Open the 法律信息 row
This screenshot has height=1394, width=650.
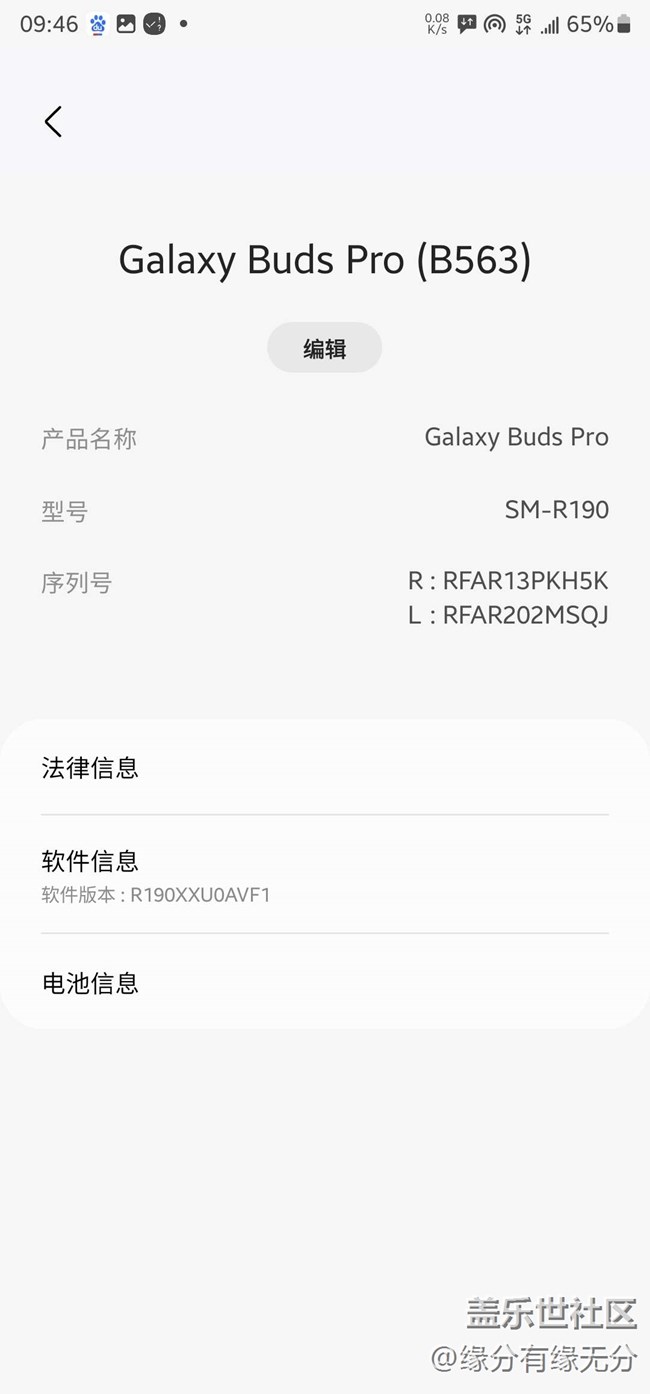324,768
